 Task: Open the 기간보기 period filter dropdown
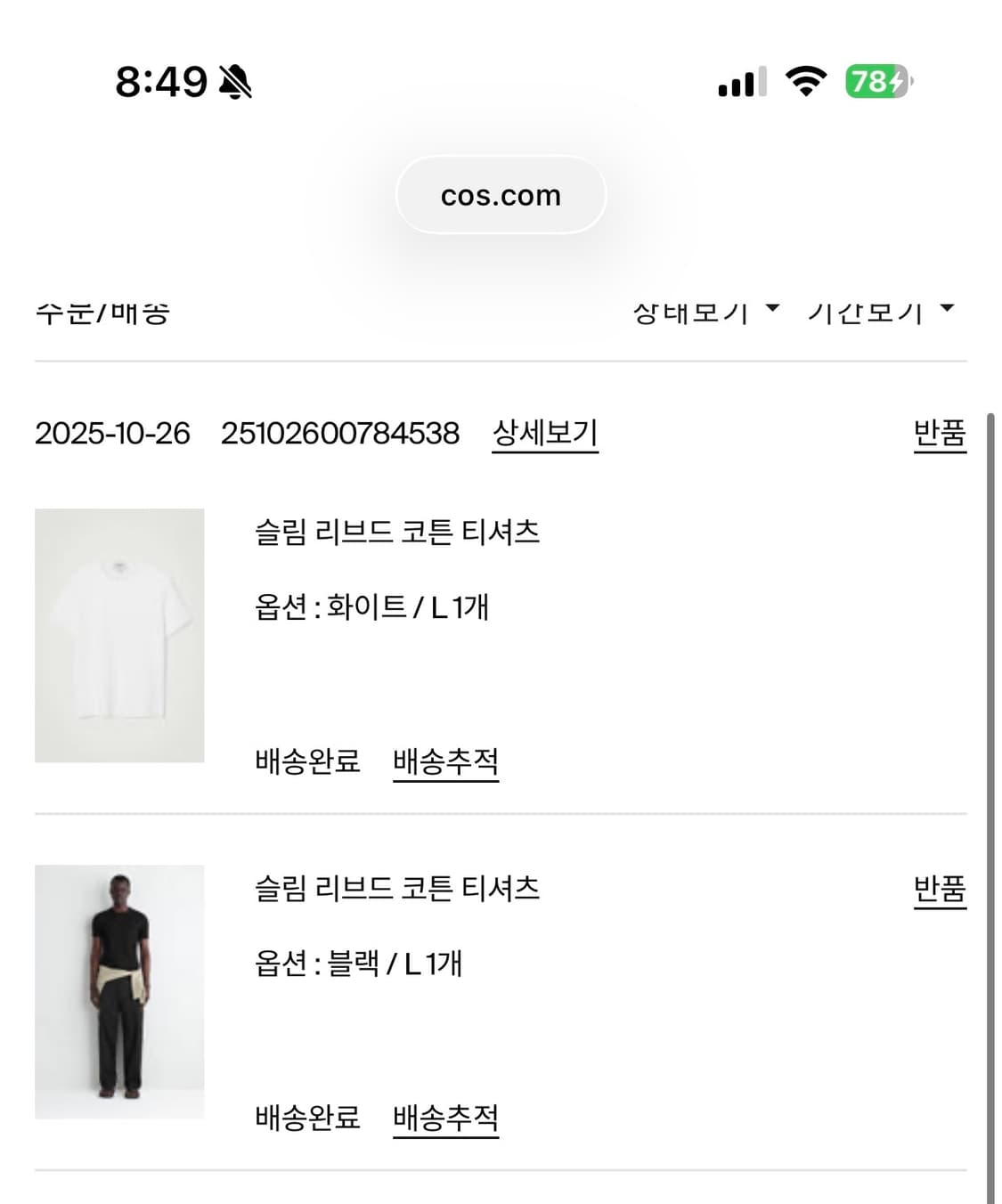(x=864, y=311)
